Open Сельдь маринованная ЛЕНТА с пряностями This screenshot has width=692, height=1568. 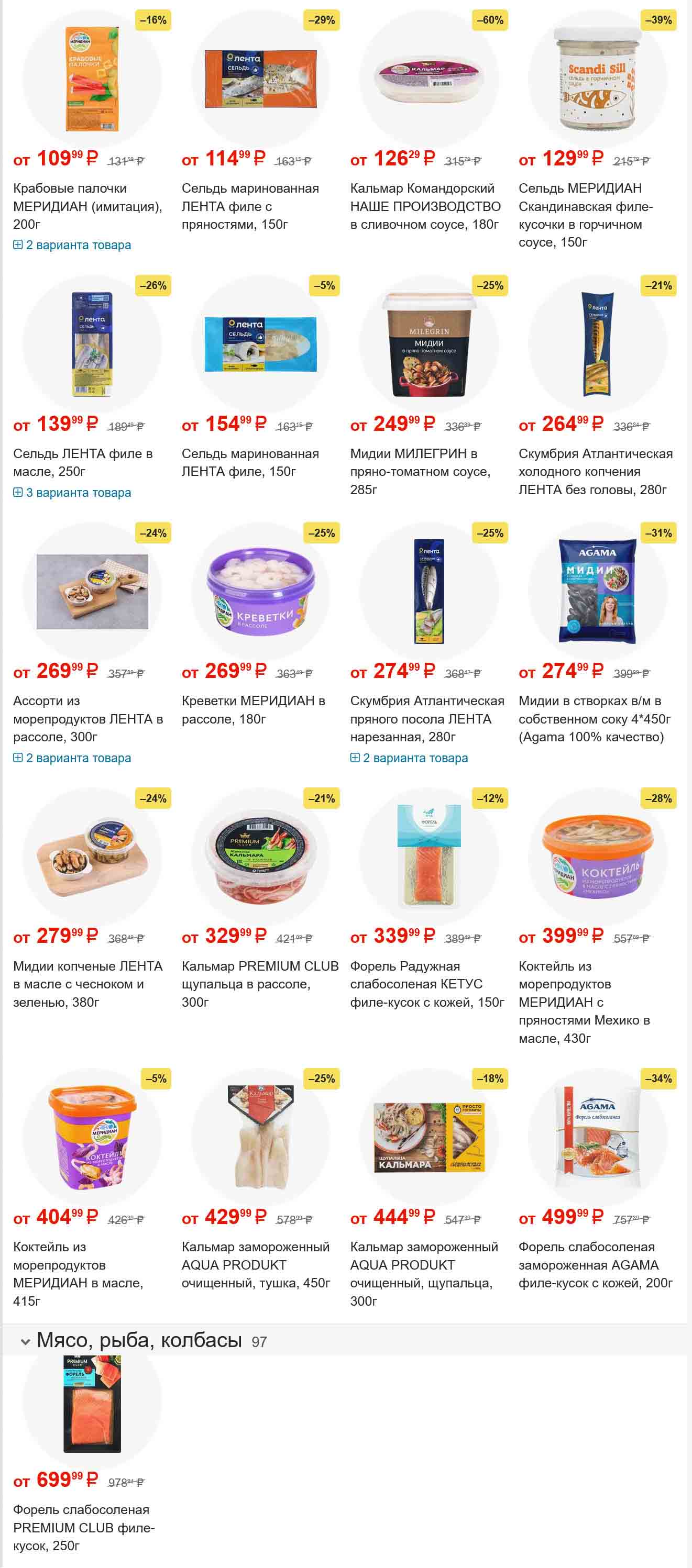pyautogui.click(x=250, y=206)
